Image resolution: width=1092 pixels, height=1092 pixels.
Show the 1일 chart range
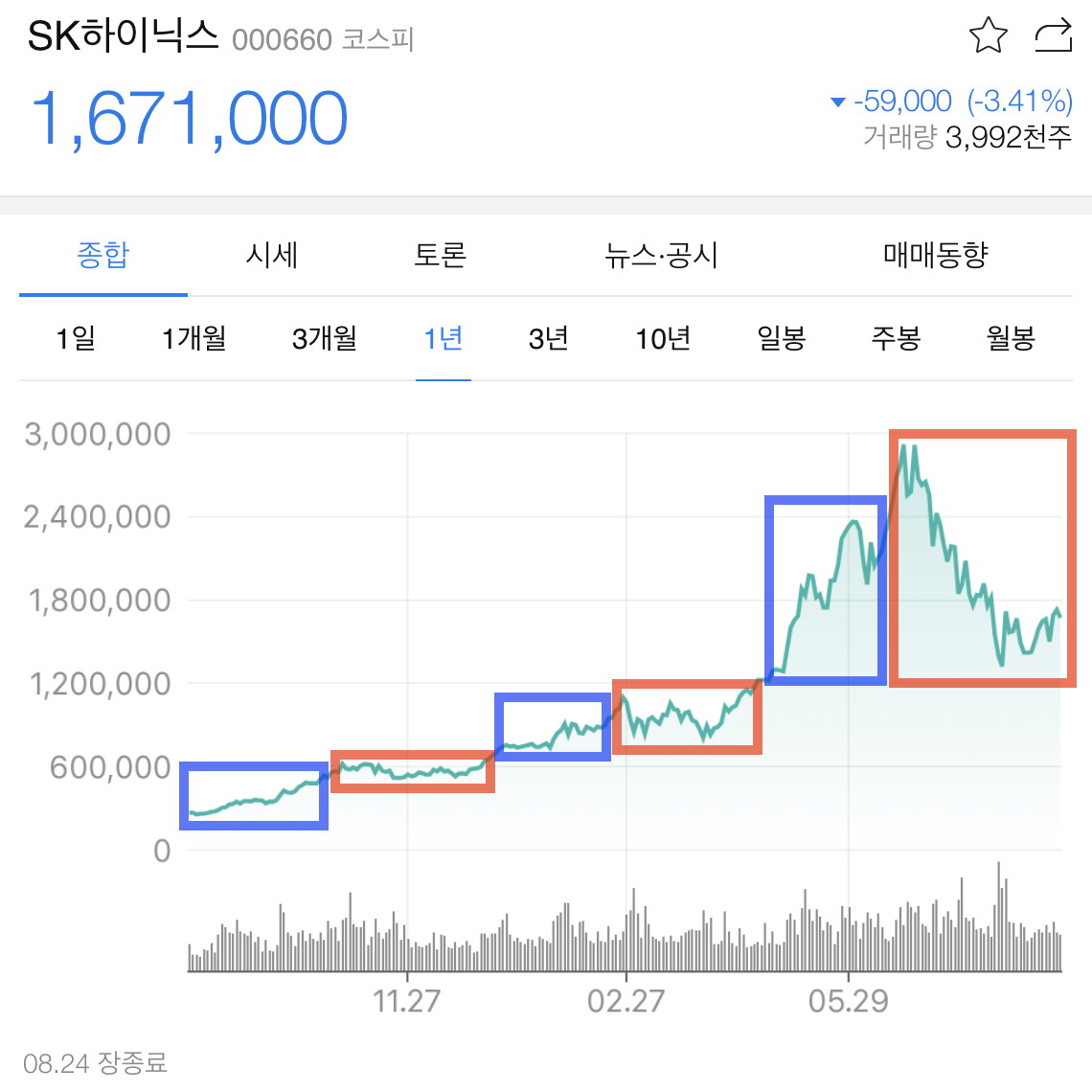click(x=76, y=338)
